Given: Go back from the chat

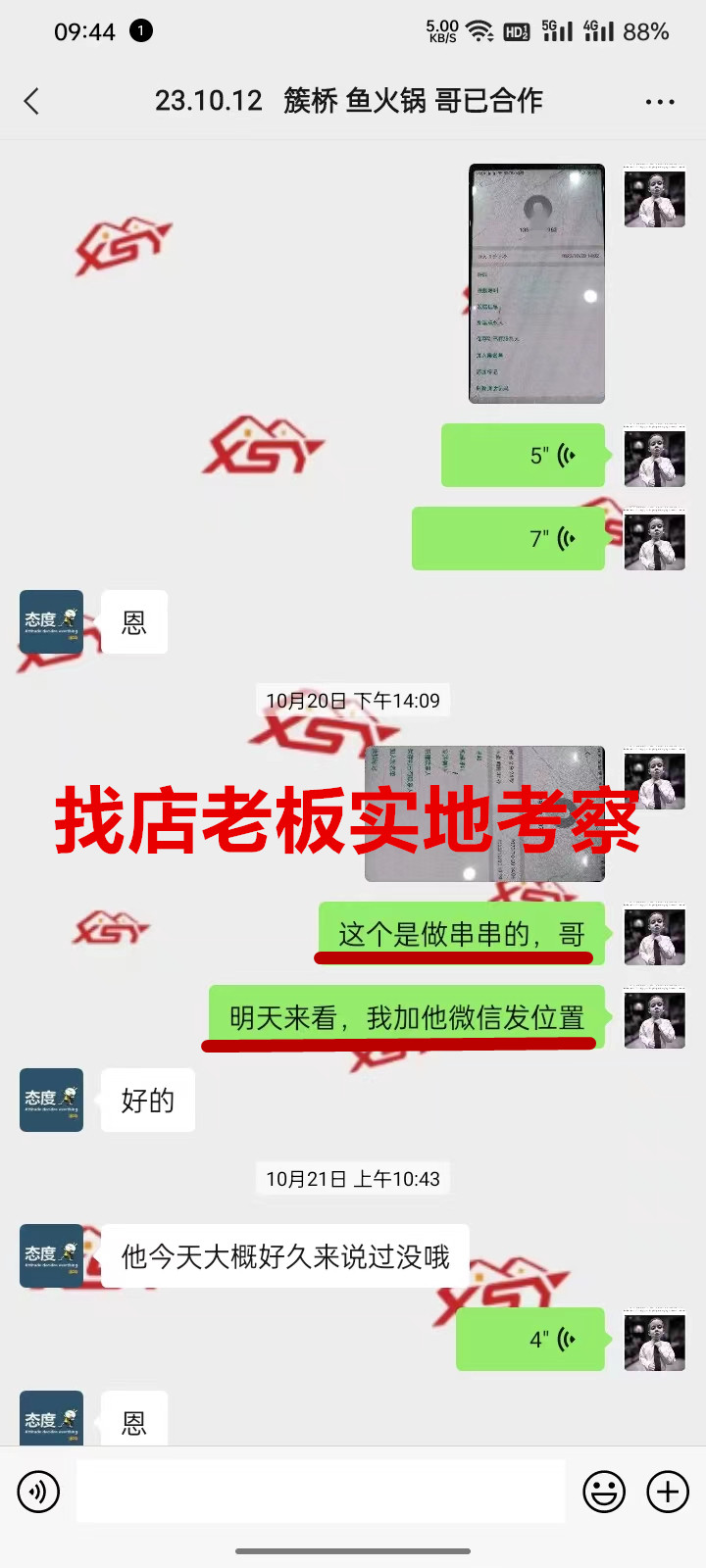Looking at the screenshot, I should coord(32,101).
